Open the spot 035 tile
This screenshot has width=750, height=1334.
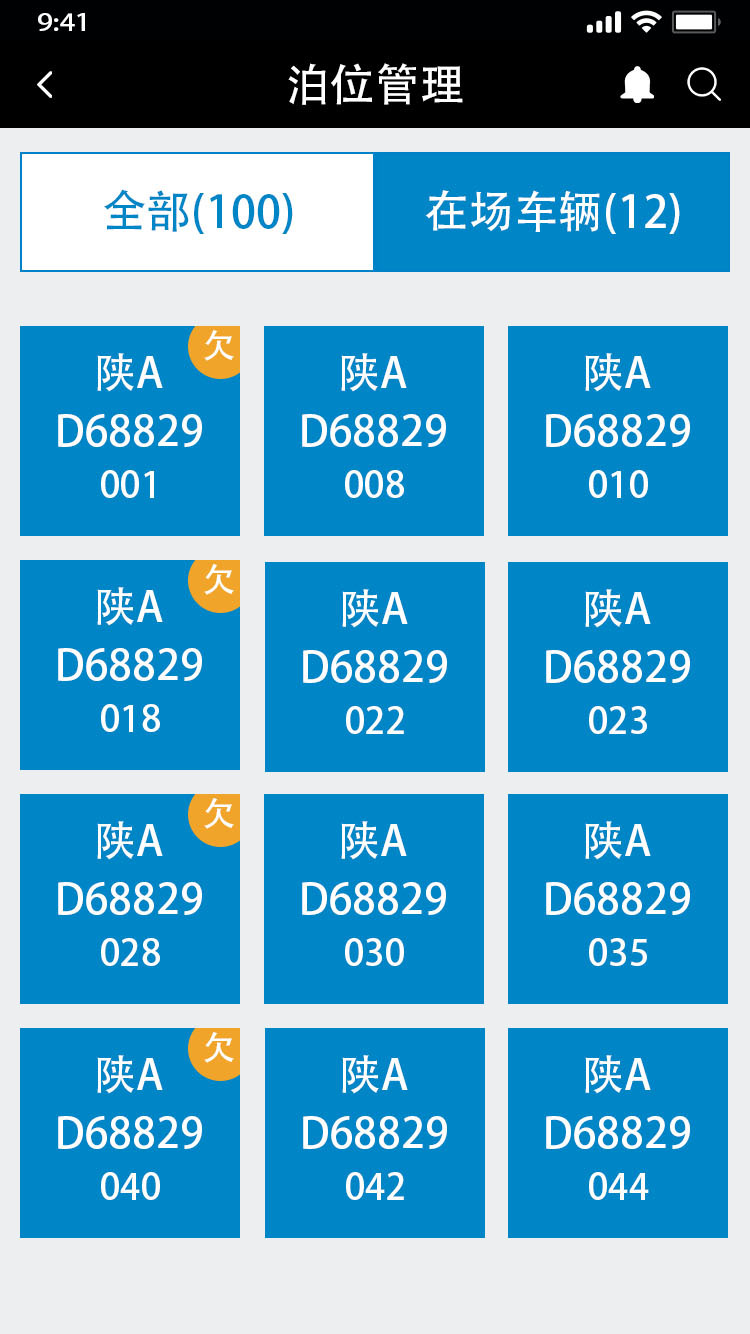point(618,899)
